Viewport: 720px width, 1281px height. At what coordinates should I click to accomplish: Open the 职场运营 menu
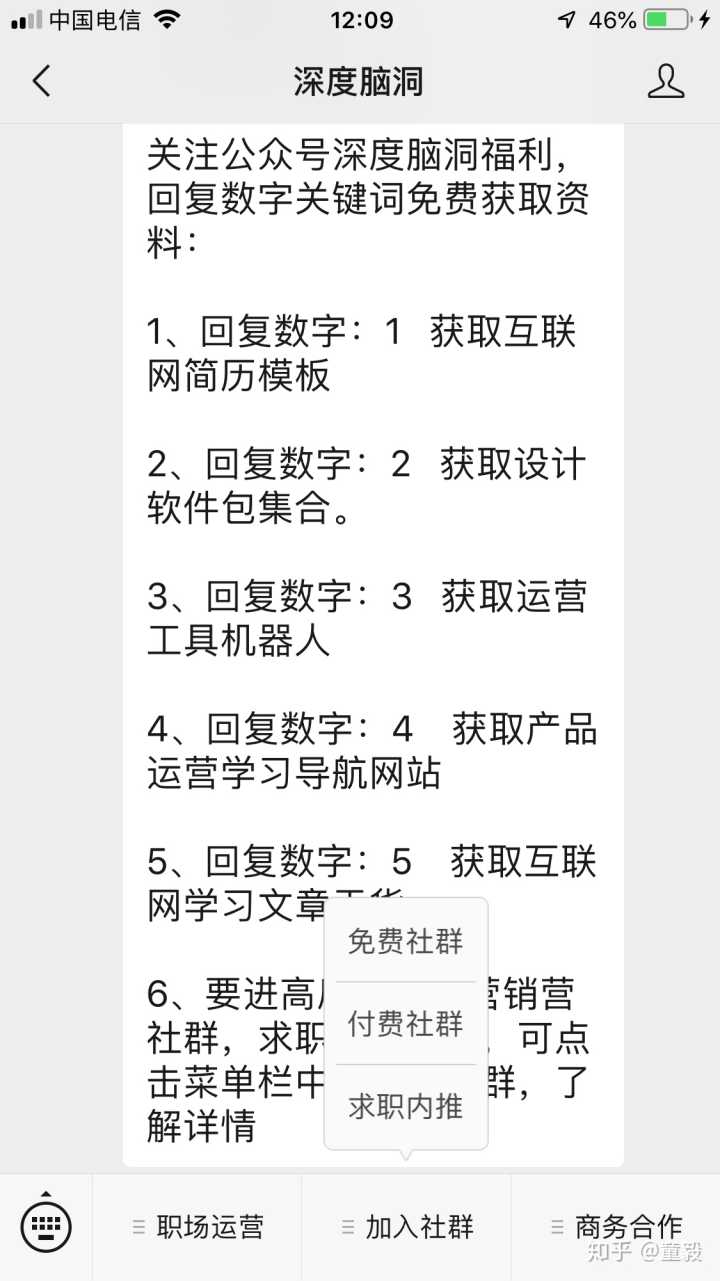pyautogui.click(x=198, y=1227)
